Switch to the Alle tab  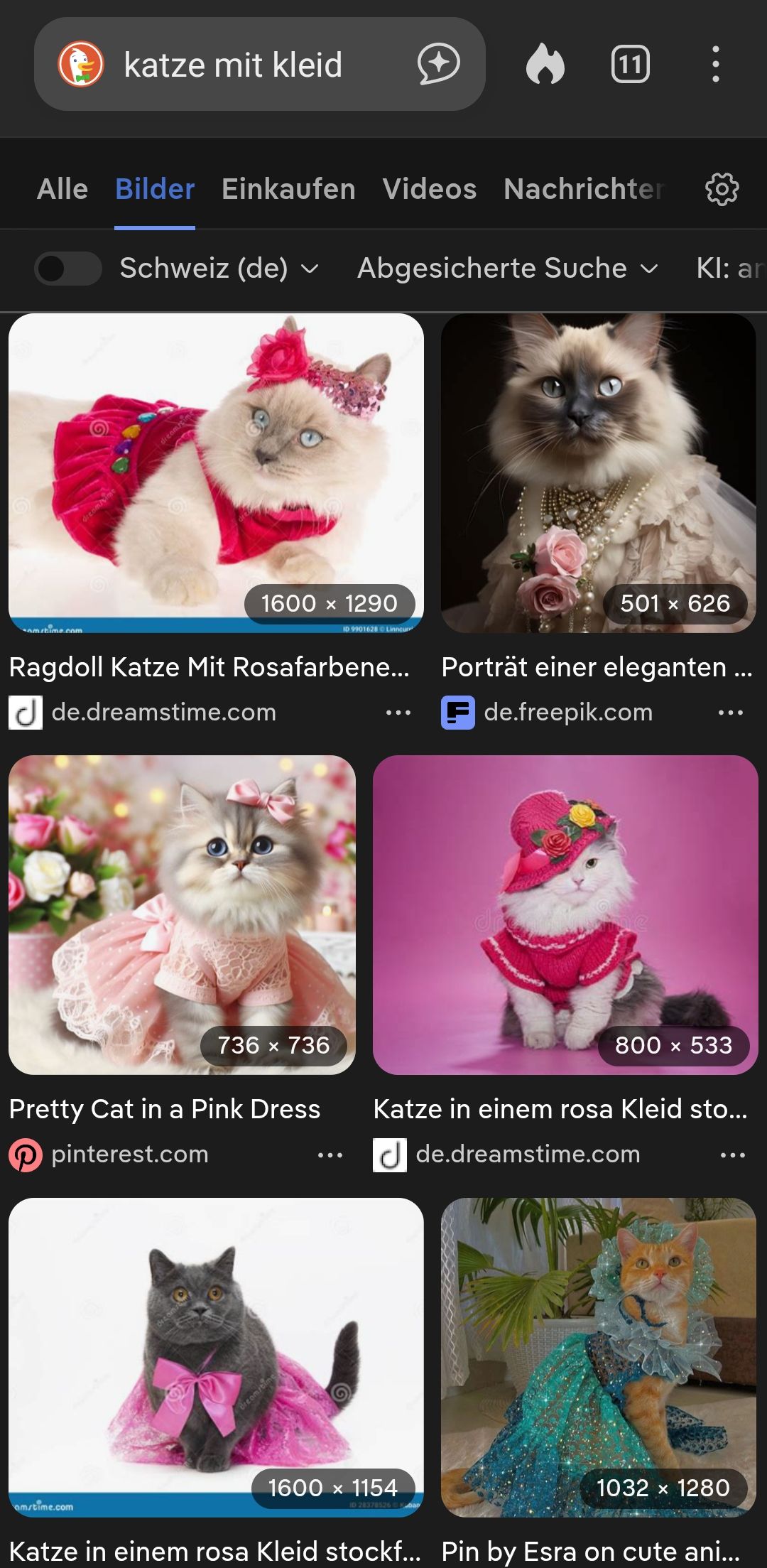62,189
